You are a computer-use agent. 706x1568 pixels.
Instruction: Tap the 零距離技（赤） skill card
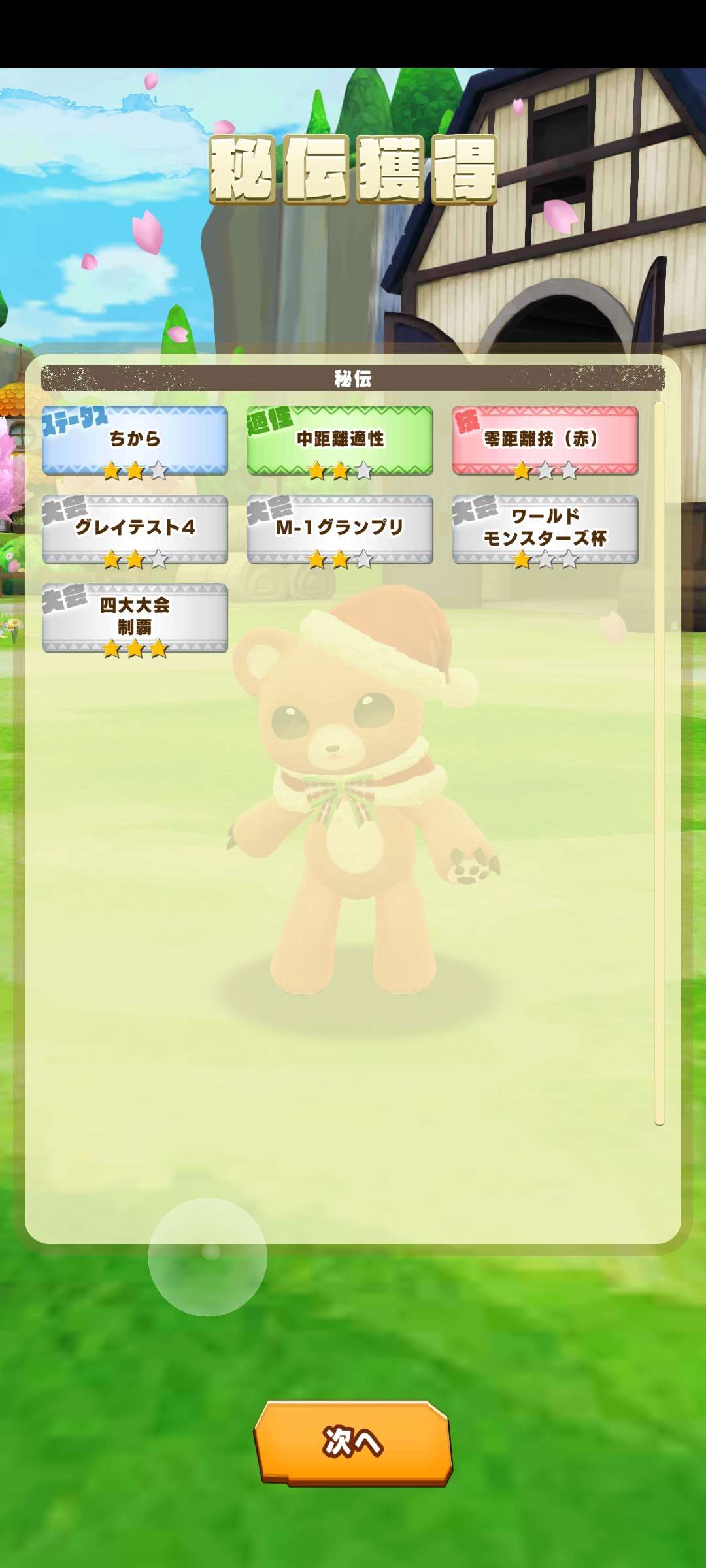545,440
